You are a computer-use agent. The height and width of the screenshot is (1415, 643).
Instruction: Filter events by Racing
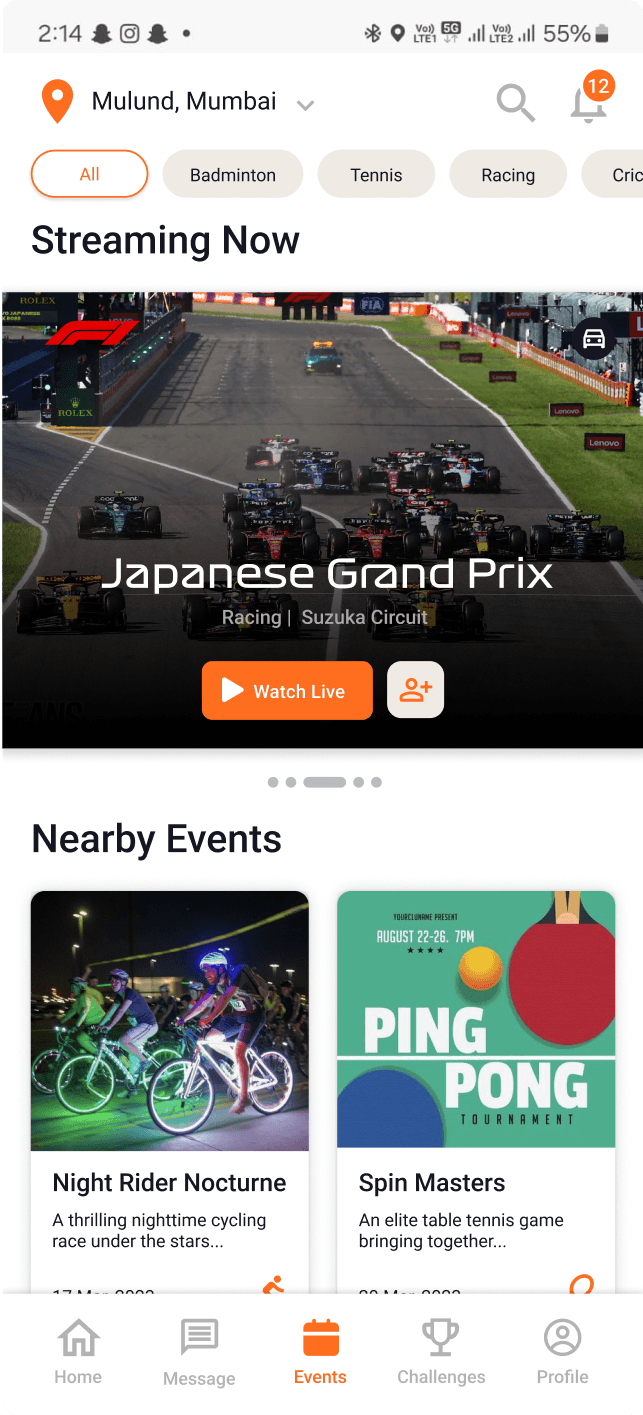click(508, 175)
